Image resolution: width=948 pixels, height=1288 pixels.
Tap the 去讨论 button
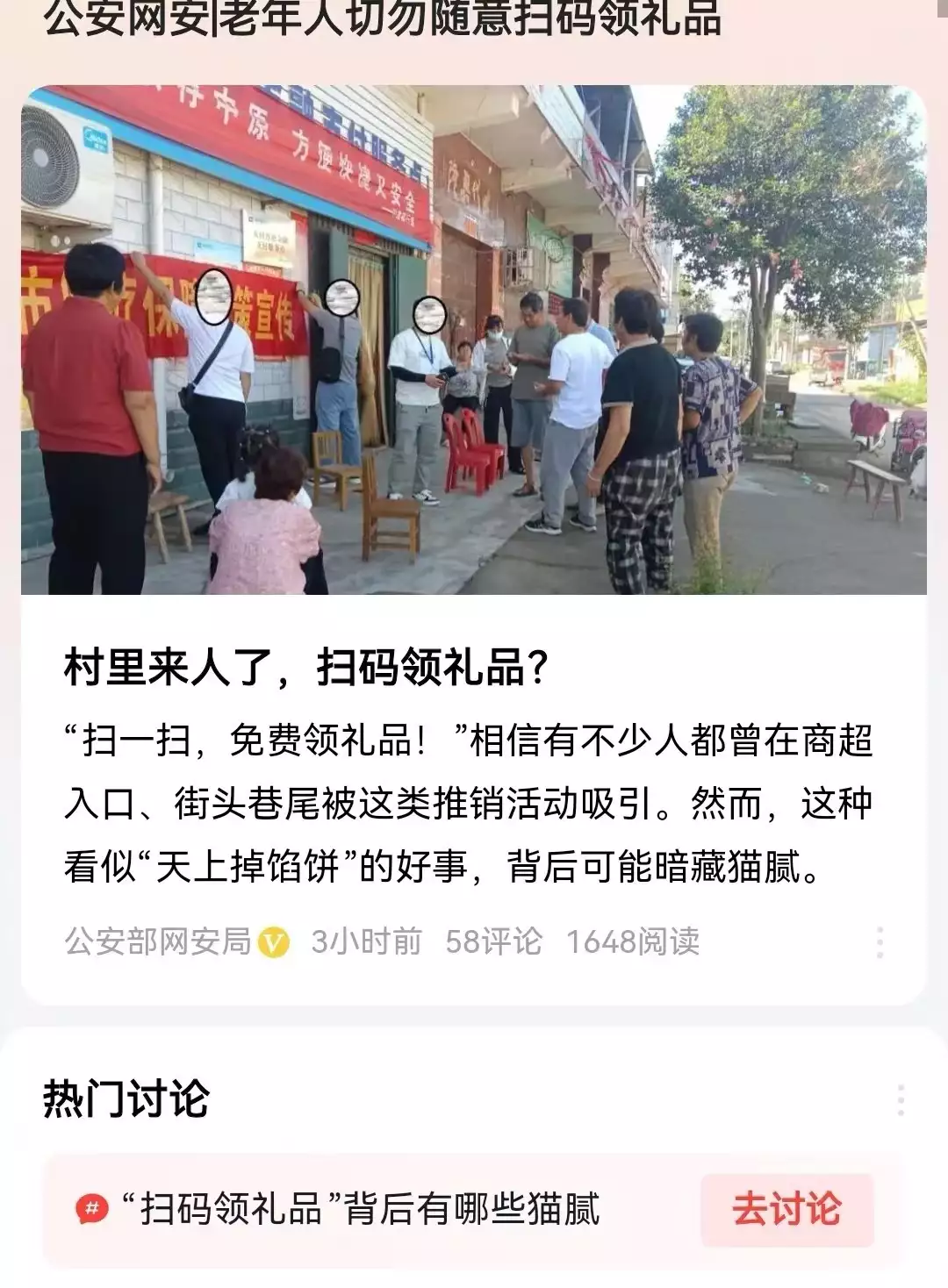click(x=786, y=1209)
